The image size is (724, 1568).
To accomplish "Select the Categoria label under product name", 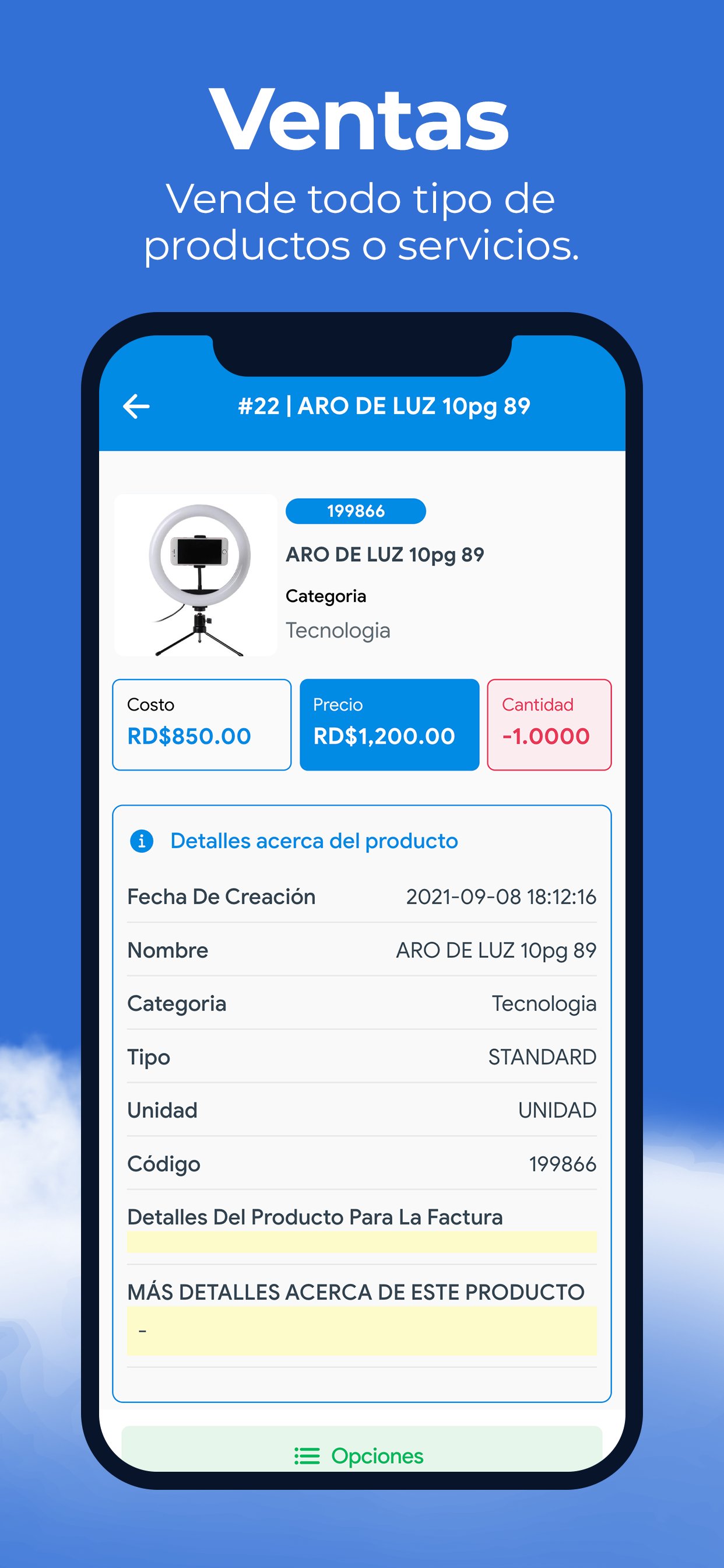I will [326, 596].
